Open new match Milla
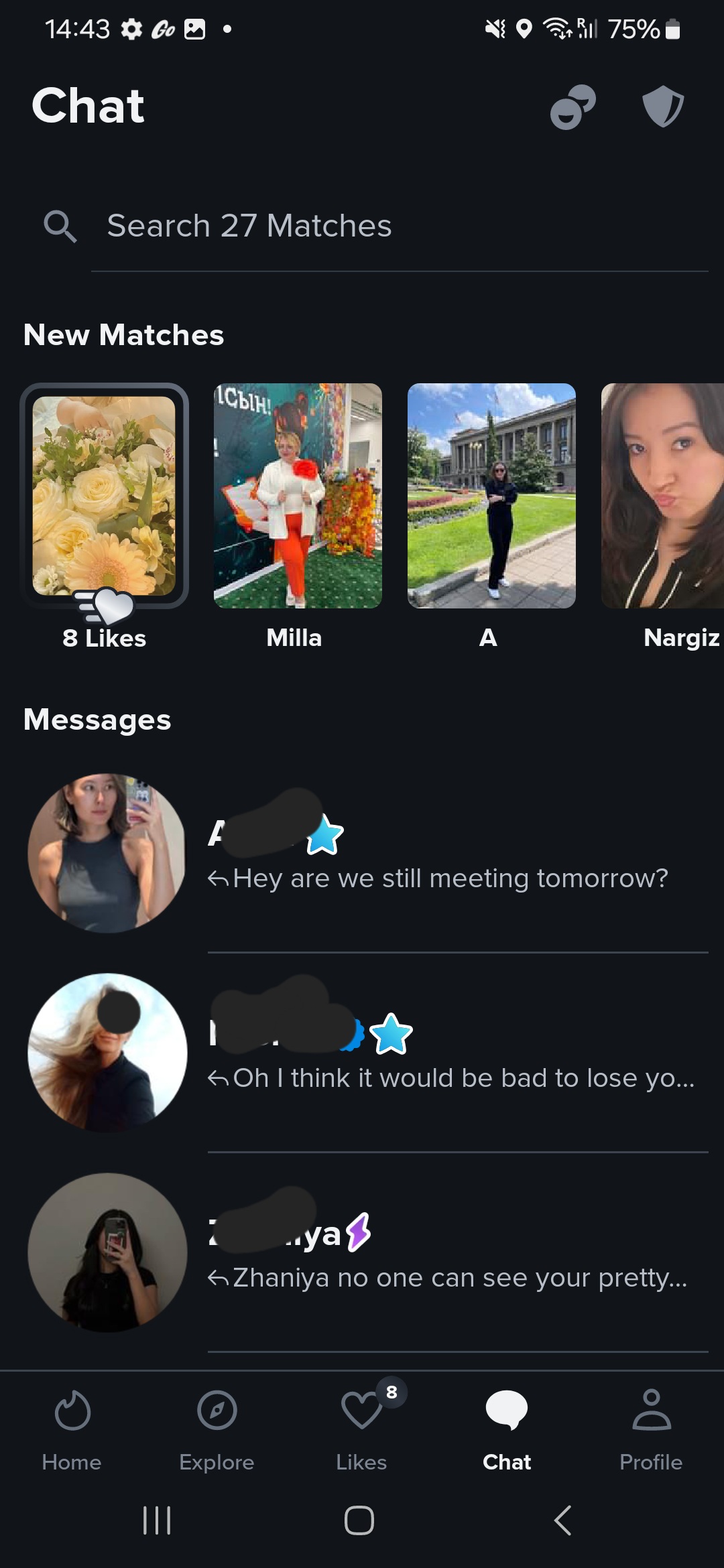The height and width of the screenshot is (1568, 724). [x=298, y=497]
